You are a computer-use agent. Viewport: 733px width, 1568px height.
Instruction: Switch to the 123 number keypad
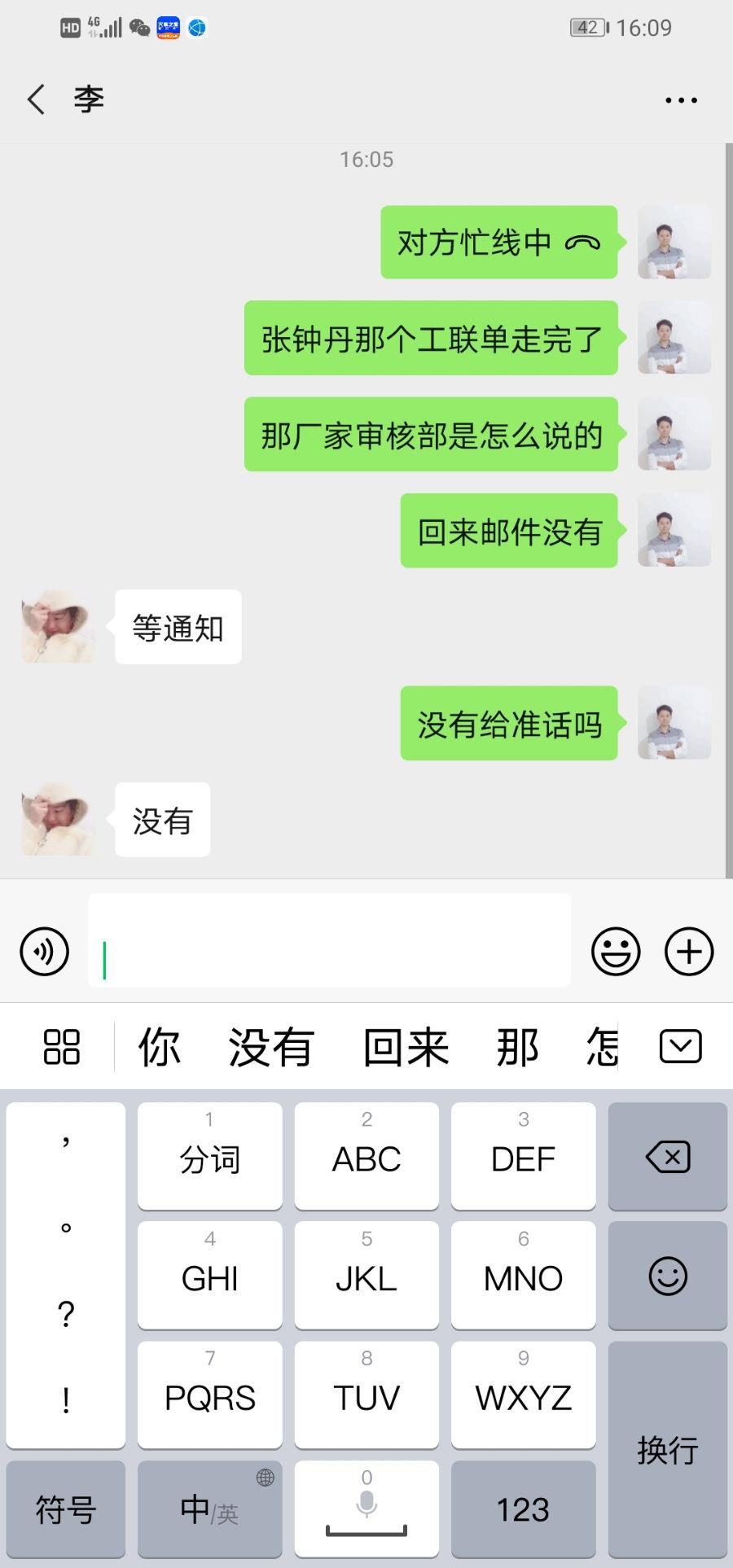point(523,1509)
